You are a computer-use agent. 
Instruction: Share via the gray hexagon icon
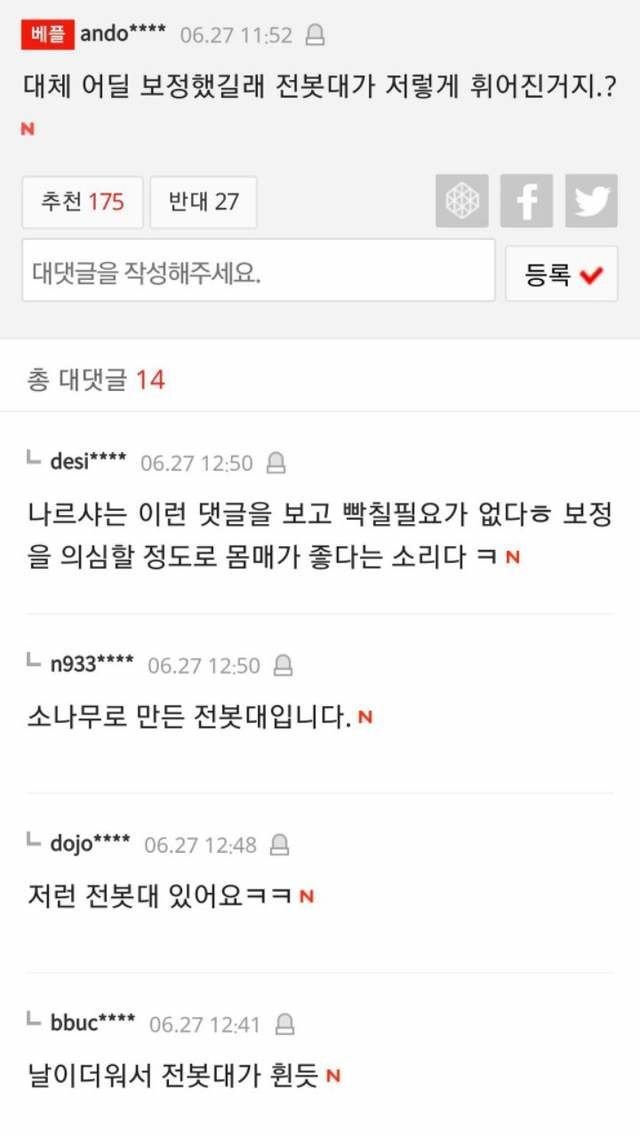[462, 201]
